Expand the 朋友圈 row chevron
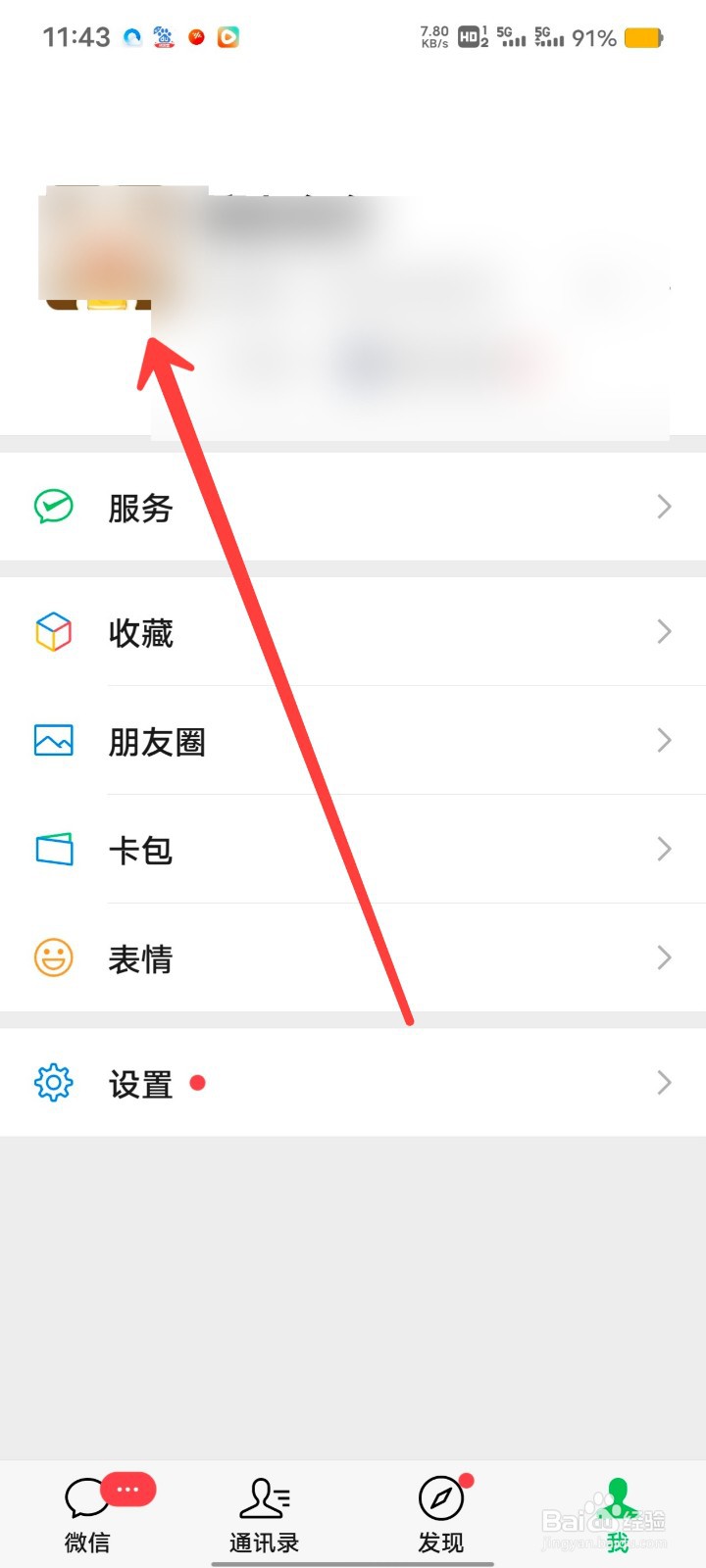706x1568 pixels. pos(665,741)
